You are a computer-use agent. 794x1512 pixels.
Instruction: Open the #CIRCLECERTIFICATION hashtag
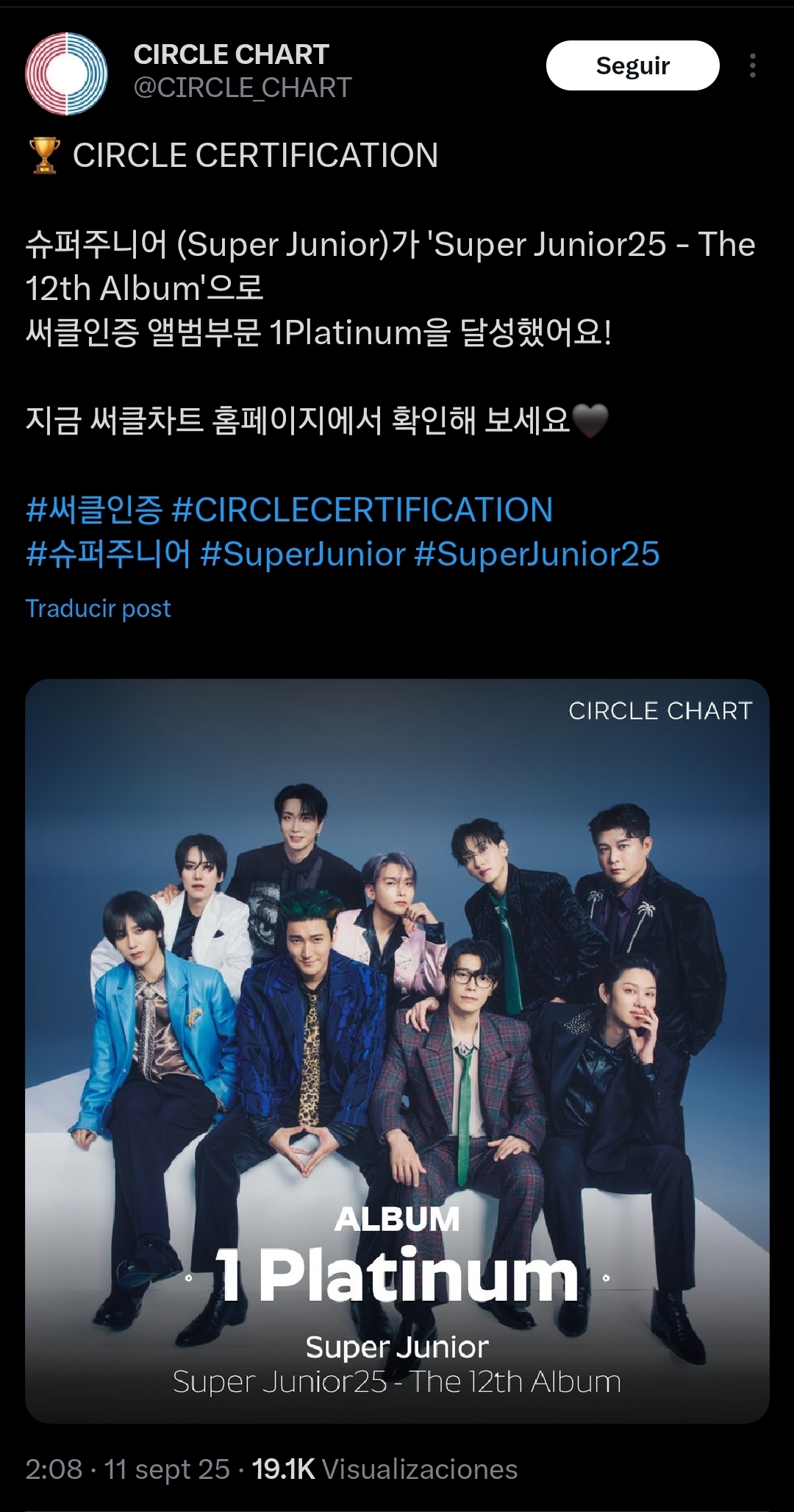coord(362,510)
